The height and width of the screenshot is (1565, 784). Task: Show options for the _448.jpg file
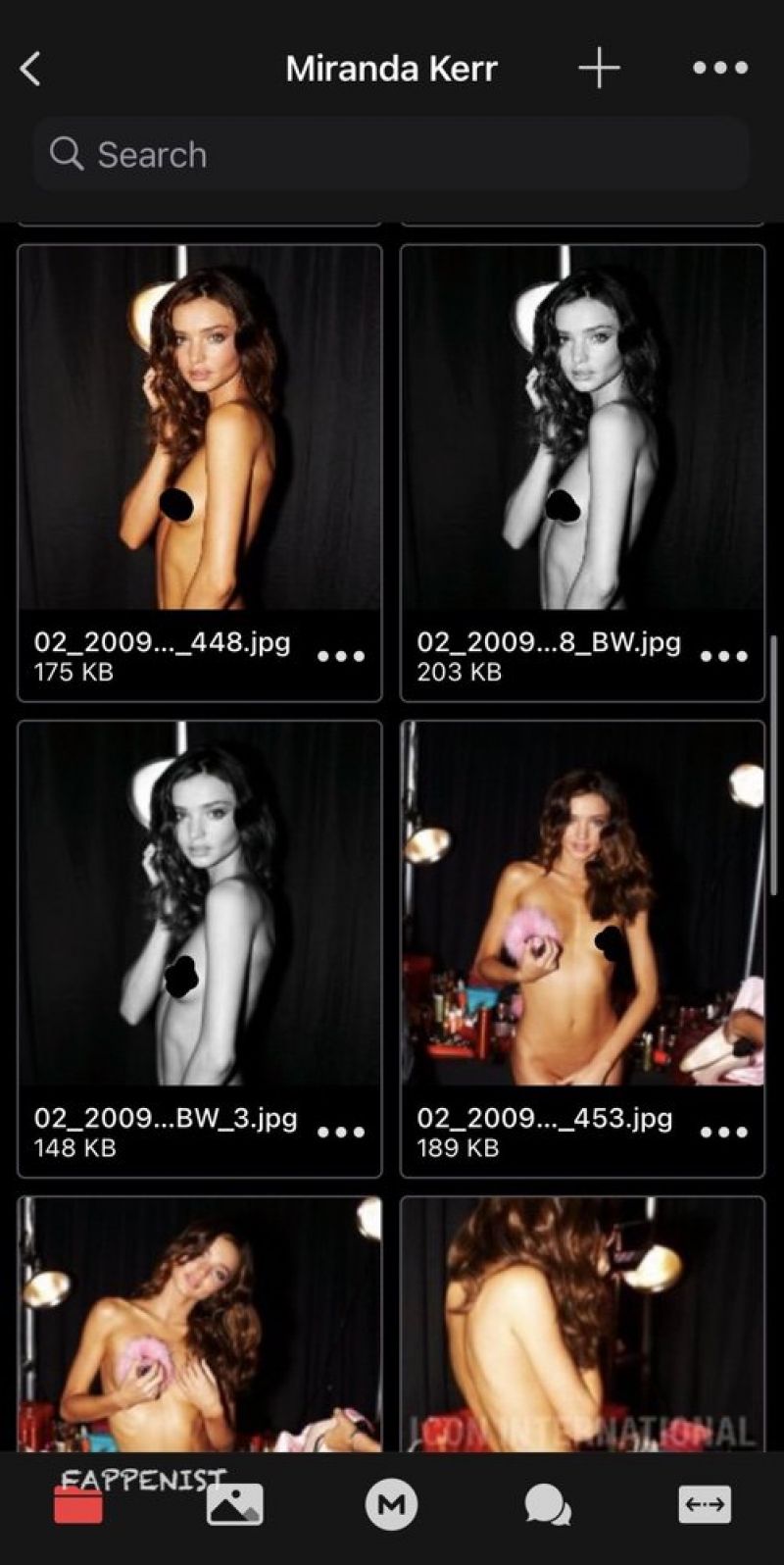tap(341, 656)
